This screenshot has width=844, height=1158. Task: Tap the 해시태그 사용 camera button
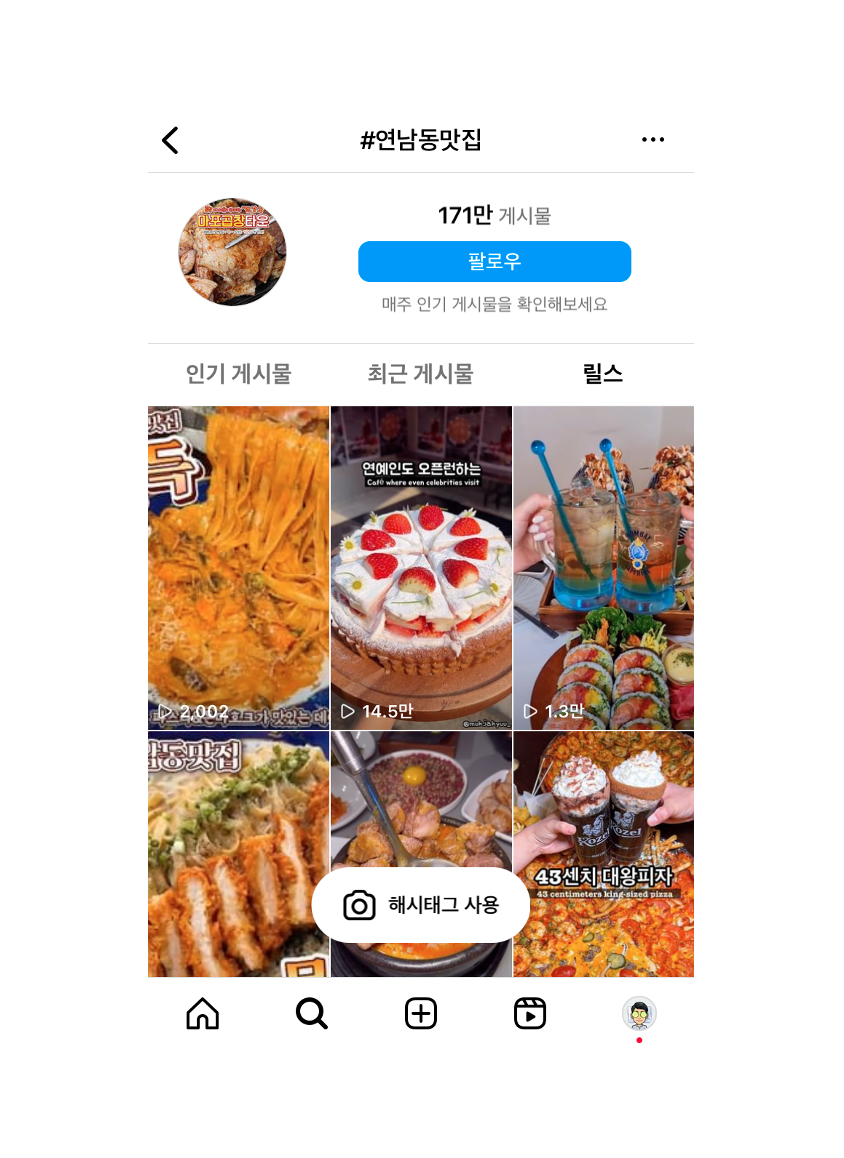[x=421, y=905]
